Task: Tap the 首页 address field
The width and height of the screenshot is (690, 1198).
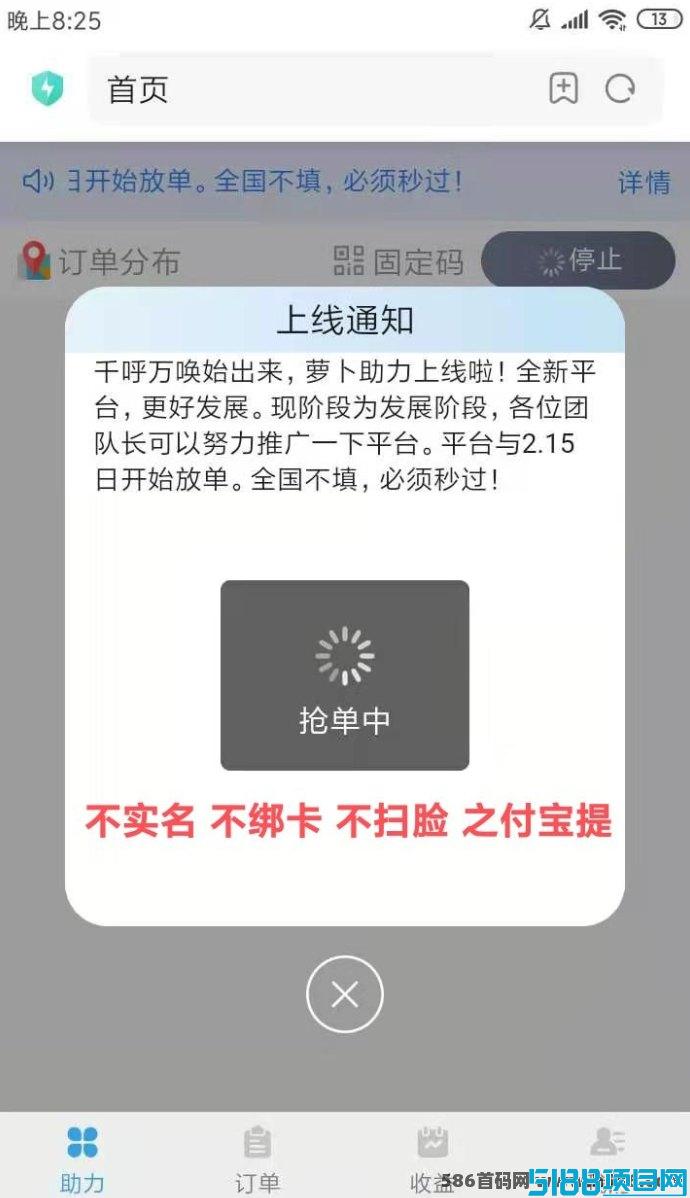Action: click(310, 89)
